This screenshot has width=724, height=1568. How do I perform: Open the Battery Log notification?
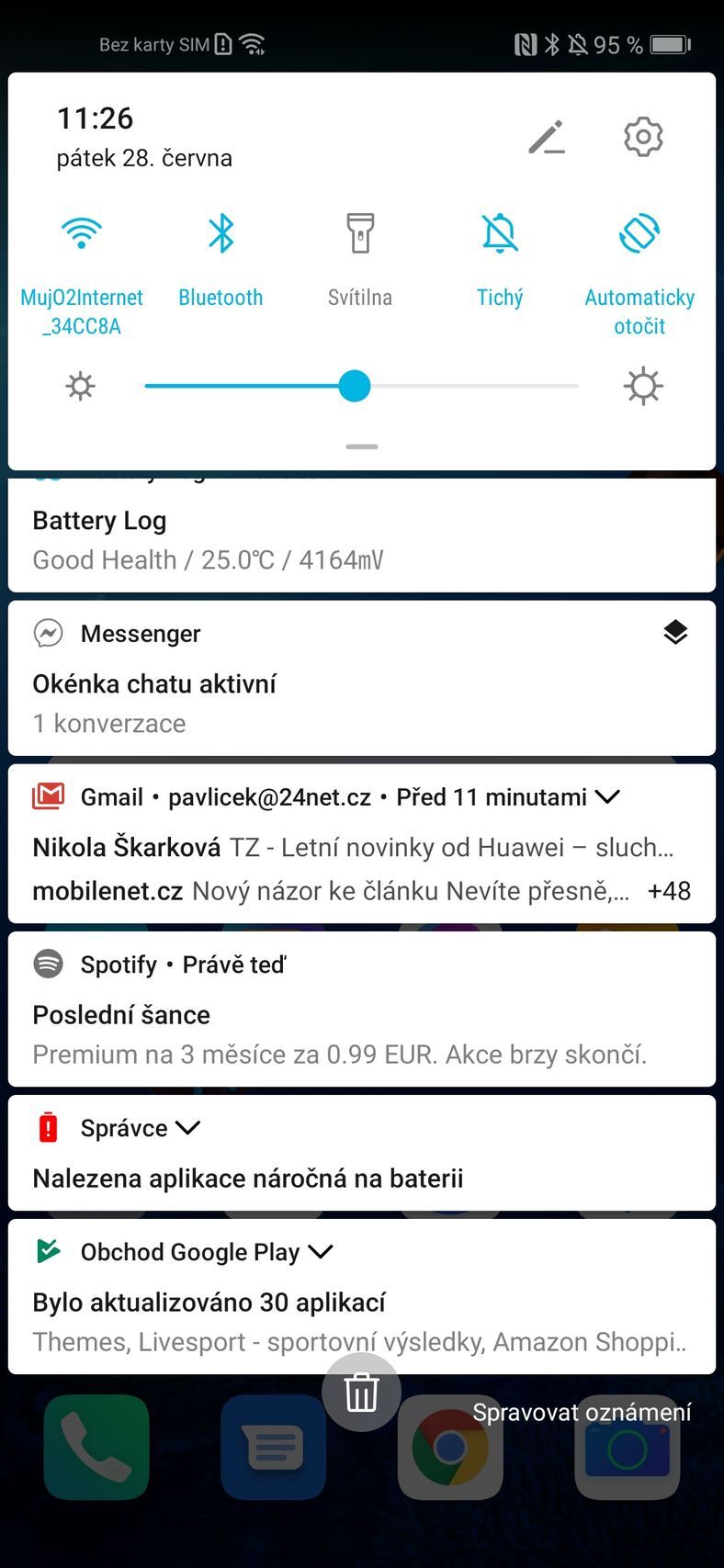[361, 539]
